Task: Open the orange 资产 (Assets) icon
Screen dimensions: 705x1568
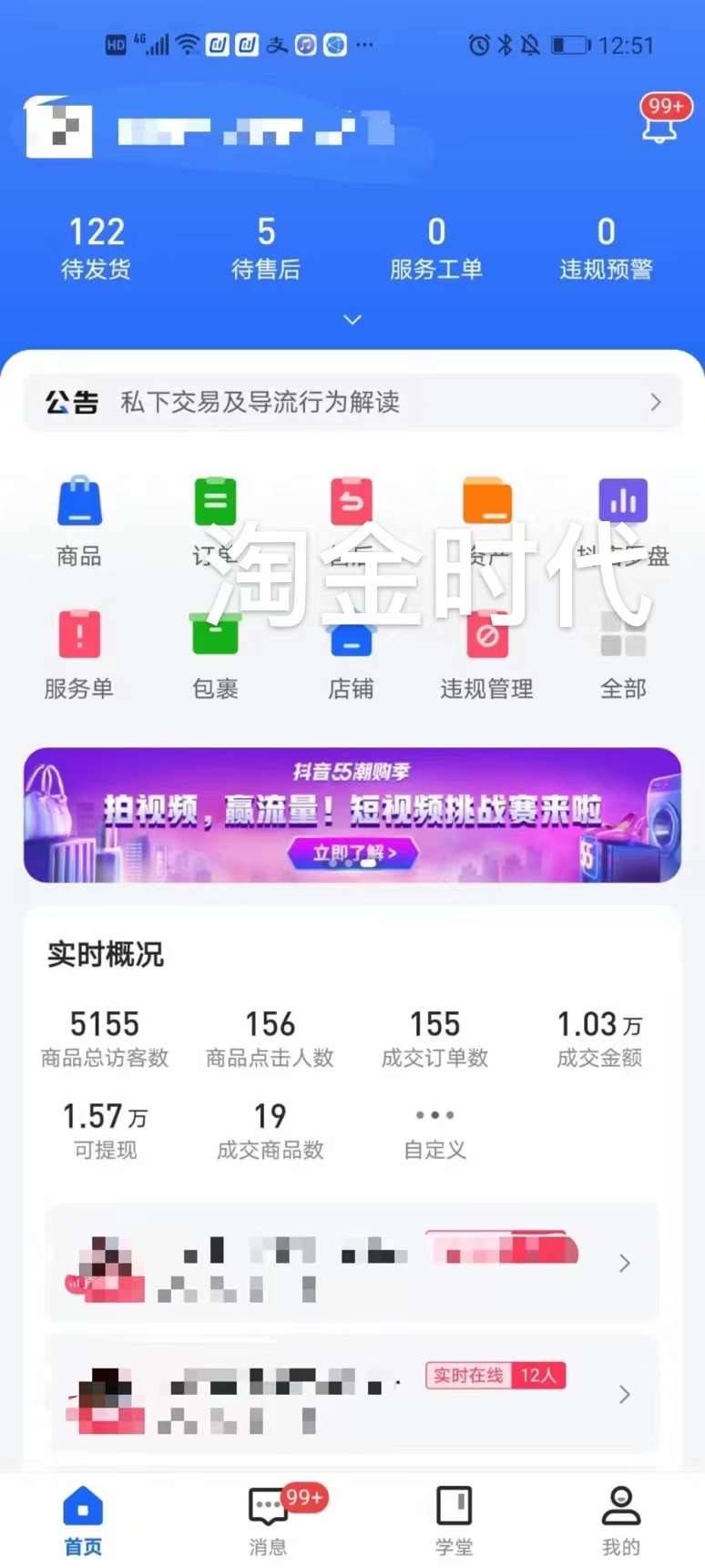Action: click(487, 519)
